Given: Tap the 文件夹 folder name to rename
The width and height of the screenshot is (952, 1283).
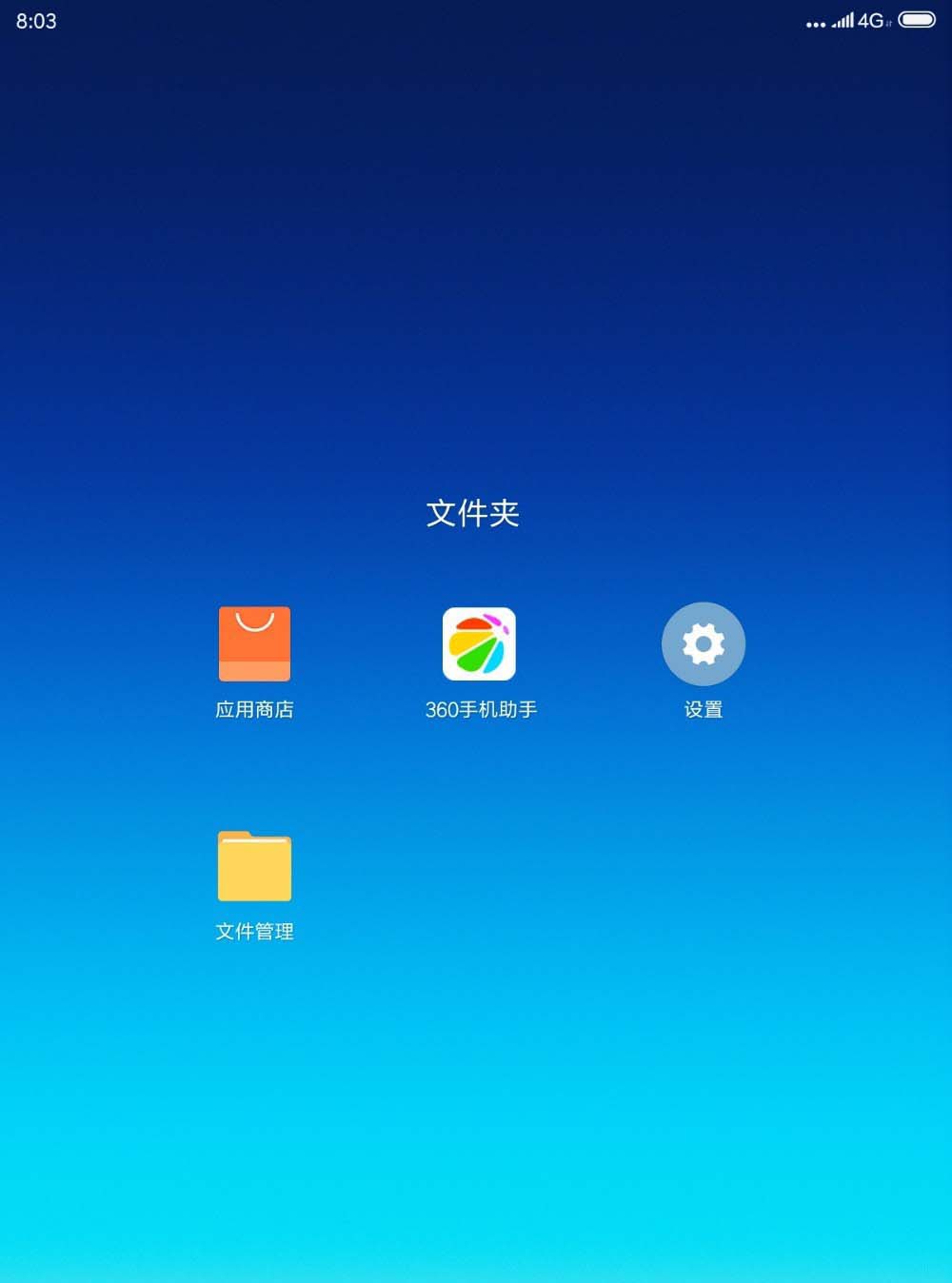Looking at the screenshot, I should click(473, 514).
